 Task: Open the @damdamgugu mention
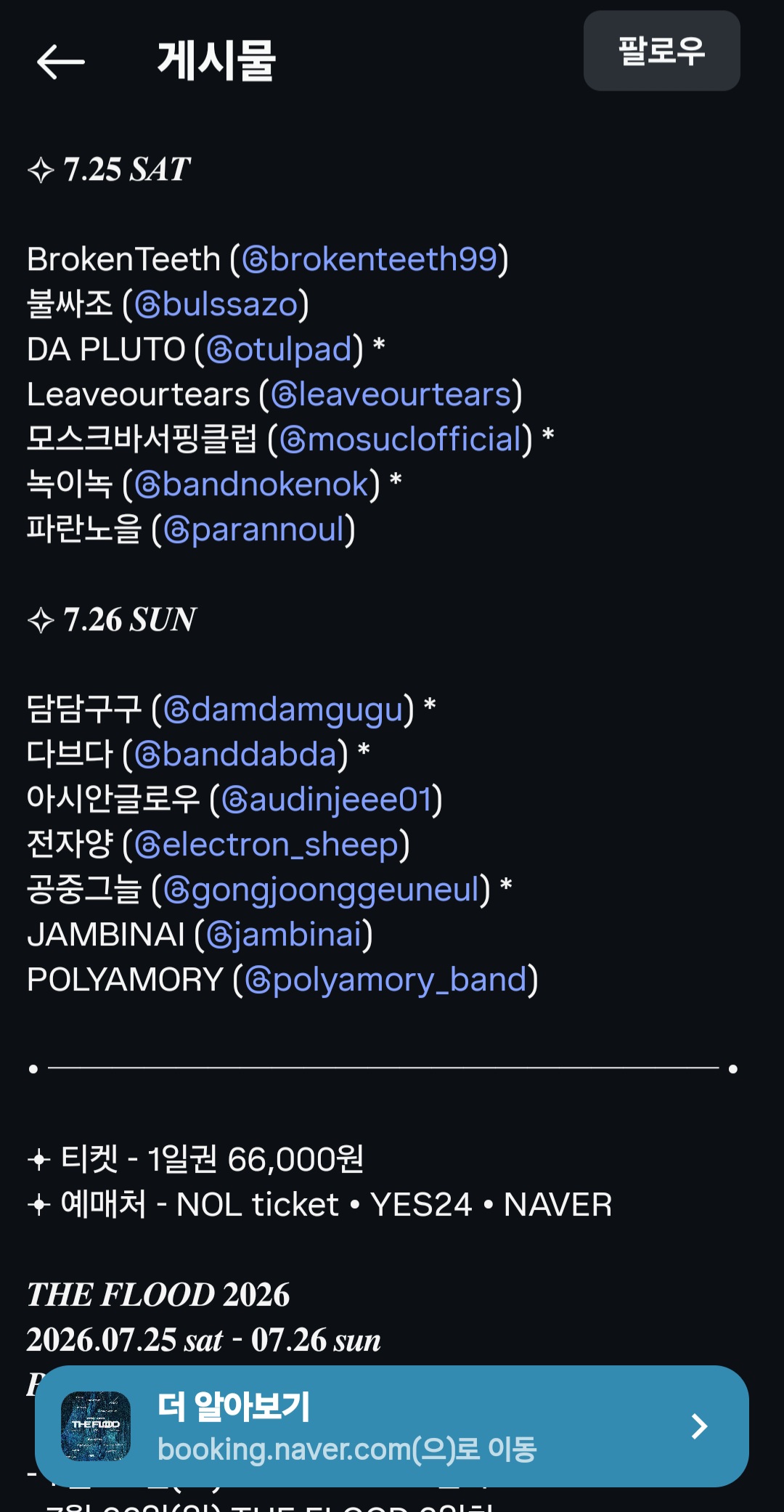click(x=283, y=710)
